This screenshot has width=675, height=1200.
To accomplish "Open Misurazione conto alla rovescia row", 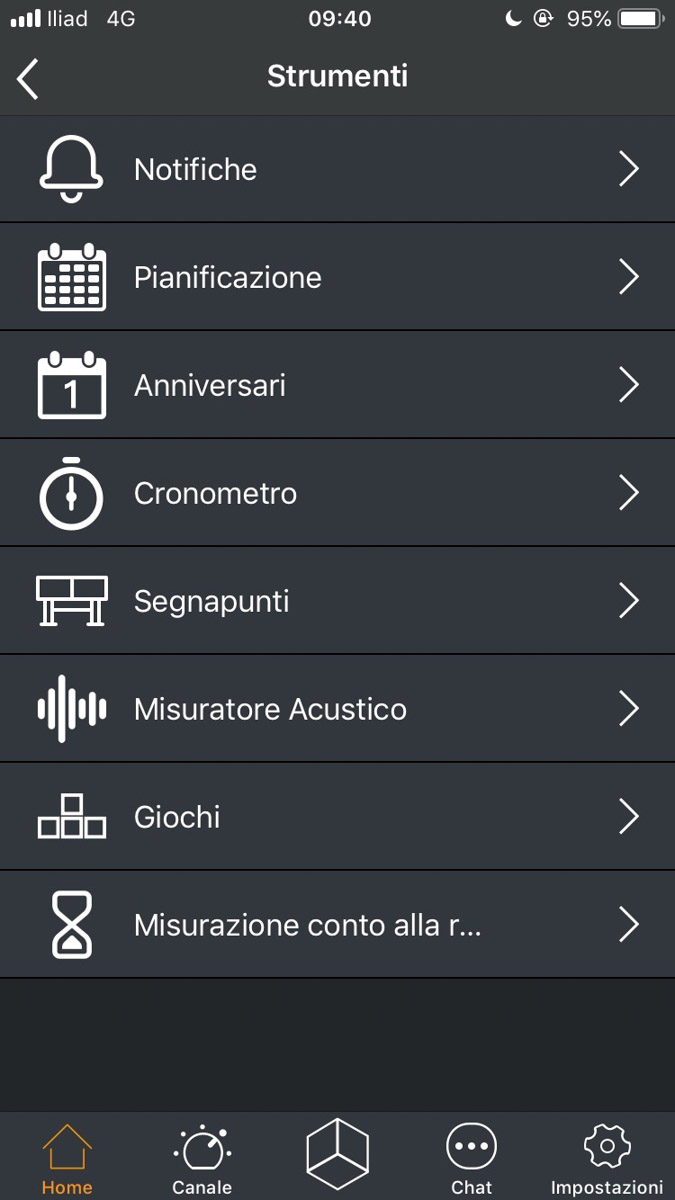I will coord(337,925).
